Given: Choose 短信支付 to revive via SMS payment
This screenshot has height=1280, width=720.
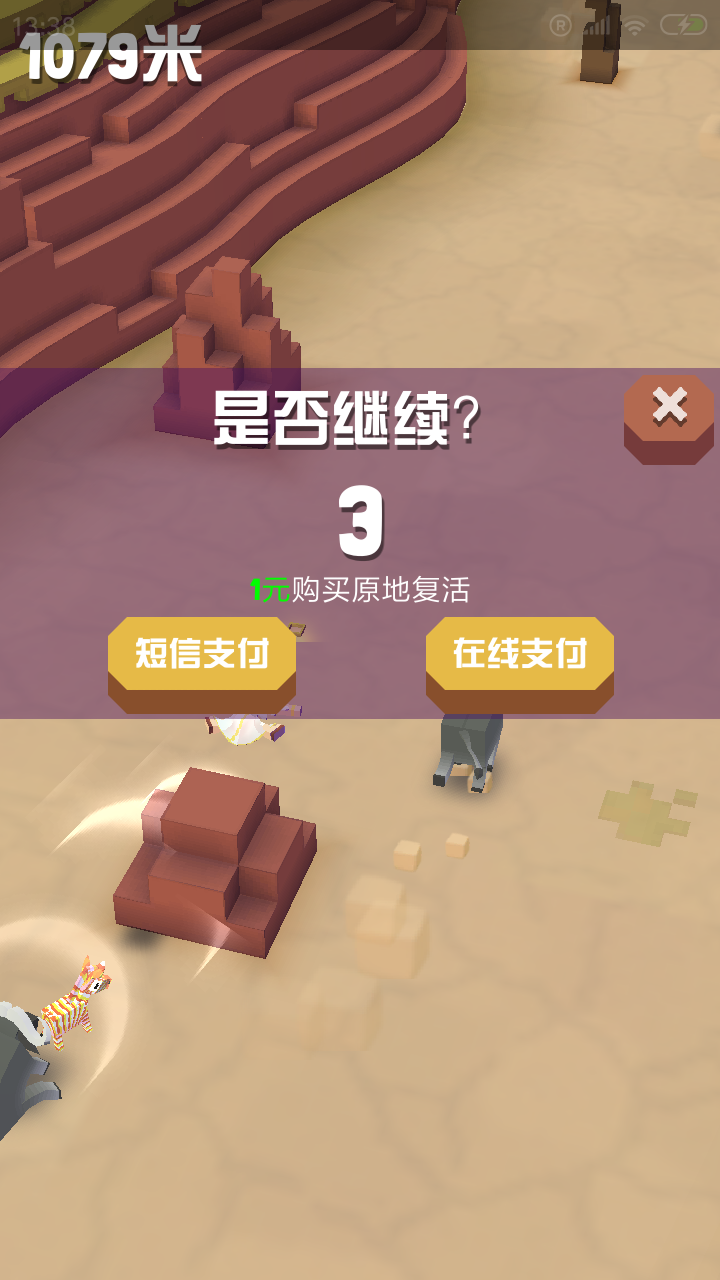Looking at the screenshot, I should [x=202, y=664].
